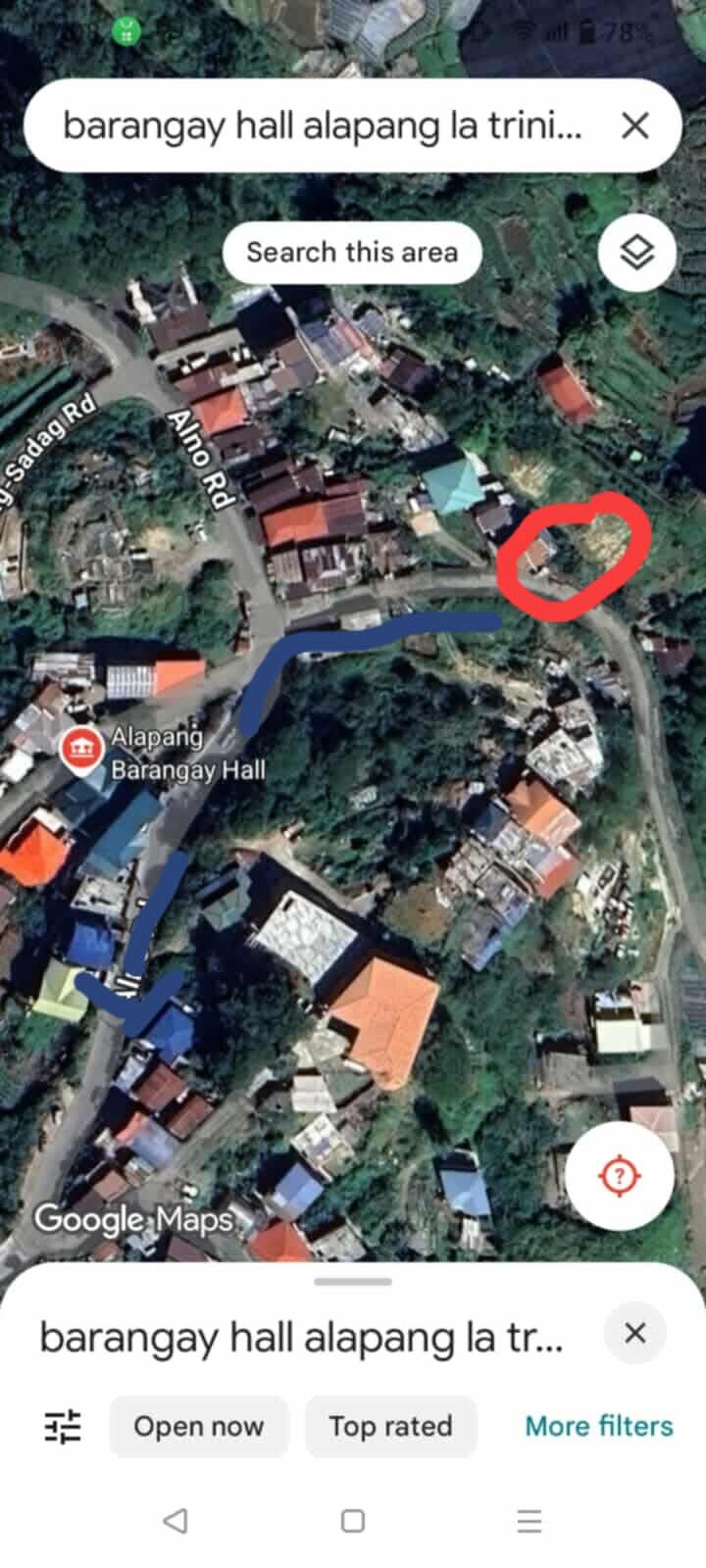Viewport: 706px width, 1568px height.
Task: Clear the search query with the X
Action: click(x=635, y=125)
